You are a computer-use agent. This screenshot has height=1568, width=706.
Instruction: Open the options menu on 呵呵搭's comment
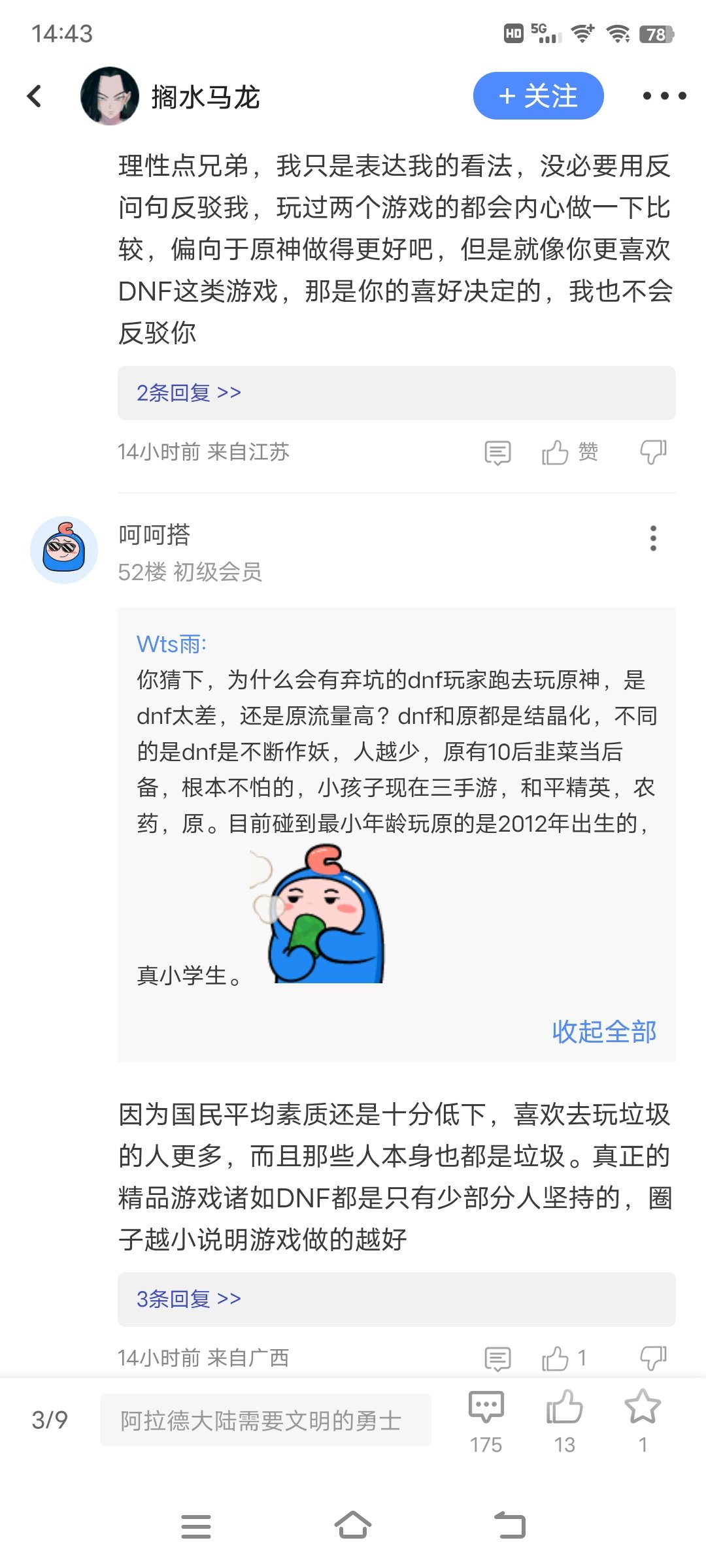tap(652, 538)
